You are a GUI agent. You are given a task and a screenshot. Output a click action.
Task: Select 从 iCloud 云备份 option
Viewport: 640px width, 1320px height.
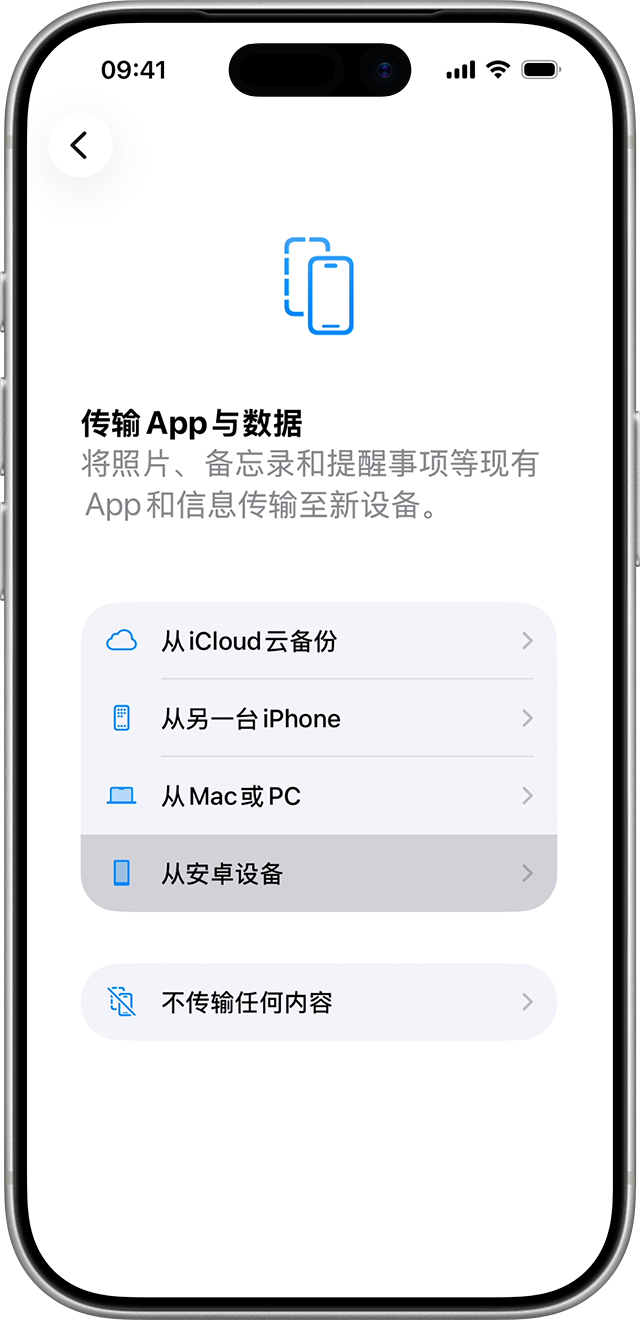point(319,641)
